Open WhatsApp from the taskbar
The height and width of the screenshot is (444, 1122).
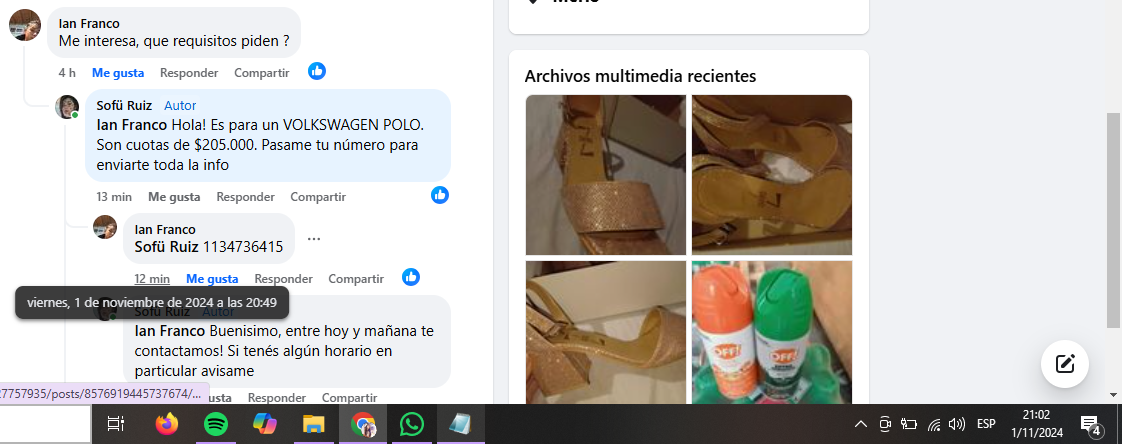[411, 424]
